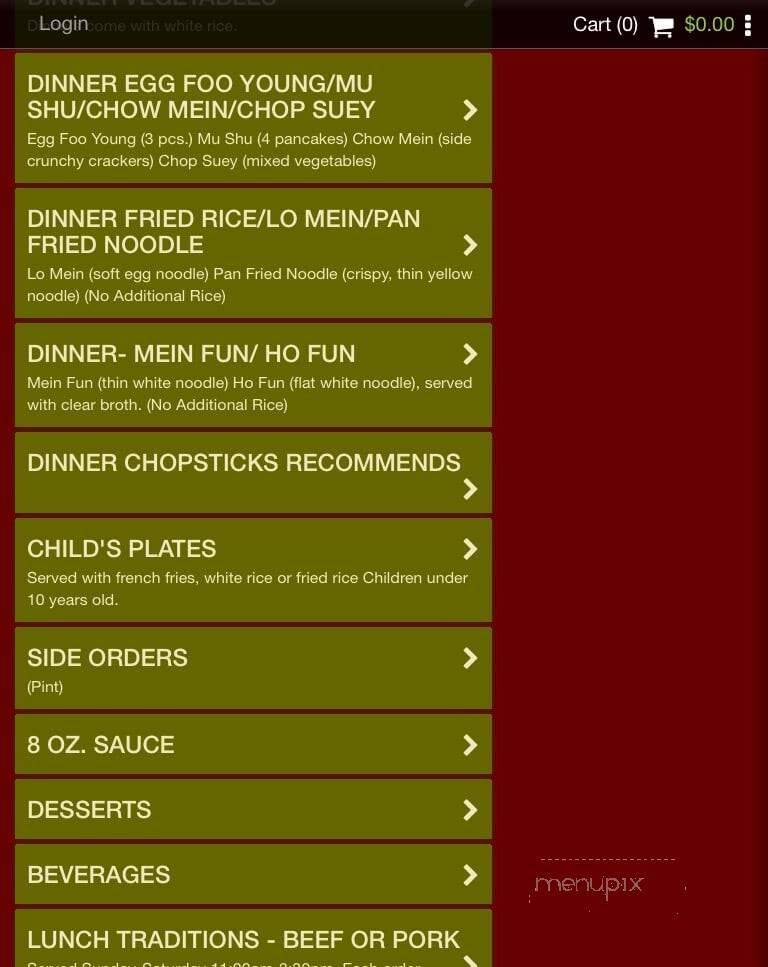The height and width of the screenshot is (967, 768).
Task: Open the DINNER EGG FOO YOUNG section
Action: pyautogui.click(x=253, y=118)
